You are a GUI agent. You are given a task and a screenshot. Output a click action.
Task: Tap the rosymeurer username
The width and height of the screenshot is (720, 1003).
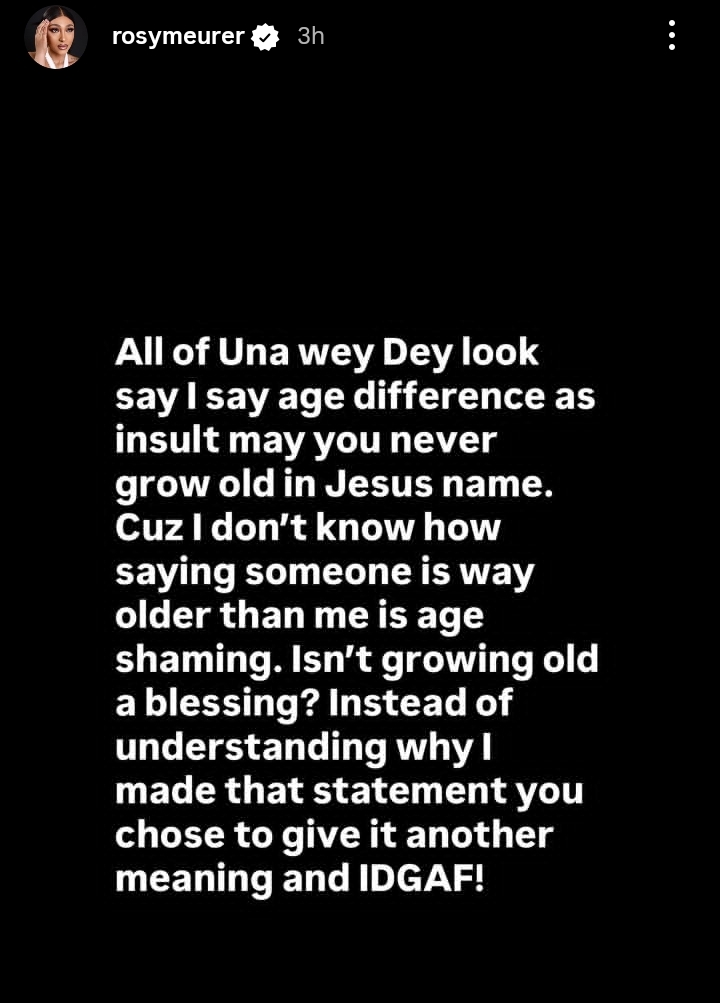(176, 37)
